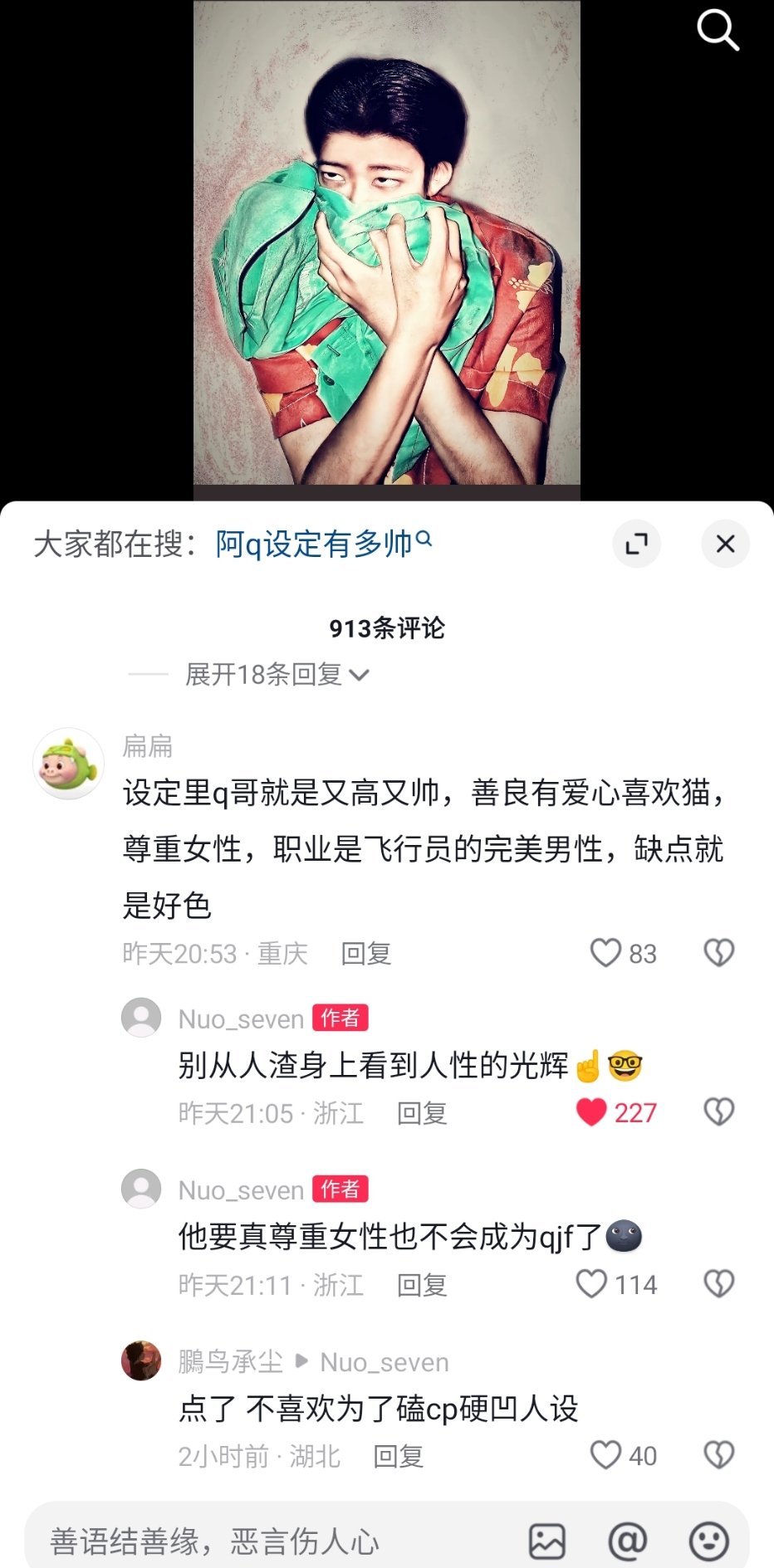Open 扁扁's profile avatar
774x1568 pixels.
(x=68, y=764)
